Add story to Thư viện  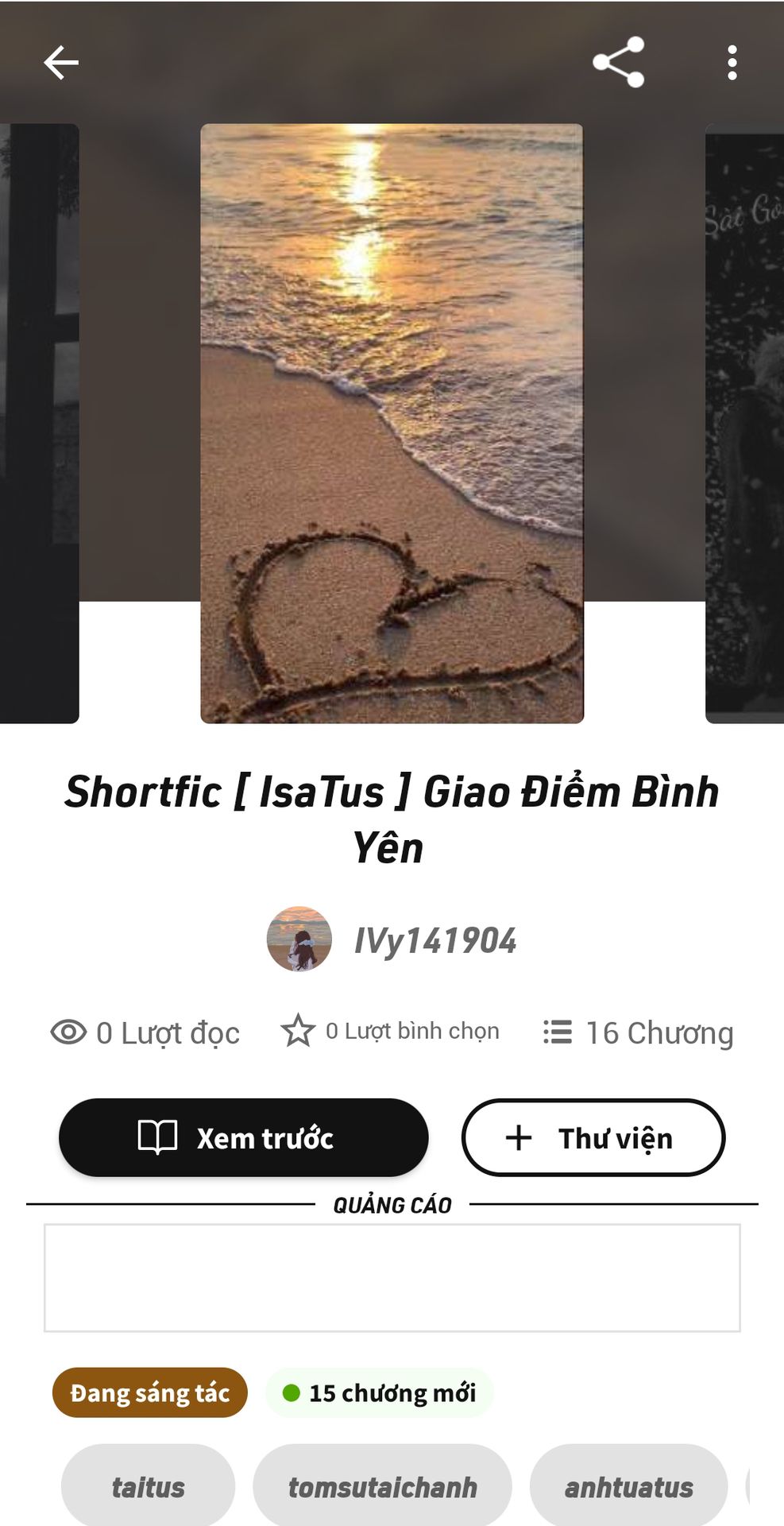(x=593, y=1137)
